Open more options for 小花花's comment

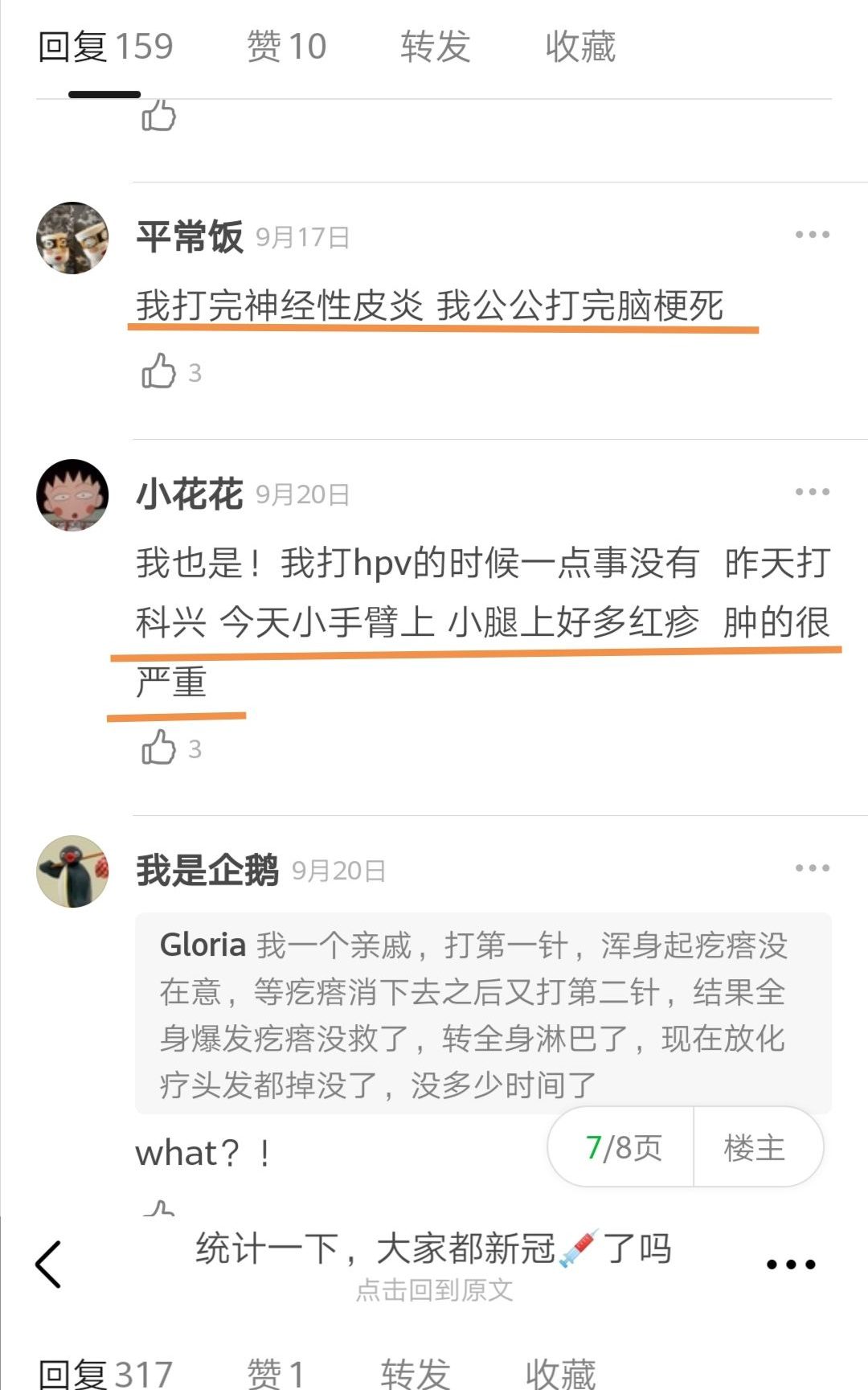coord(812,492)
